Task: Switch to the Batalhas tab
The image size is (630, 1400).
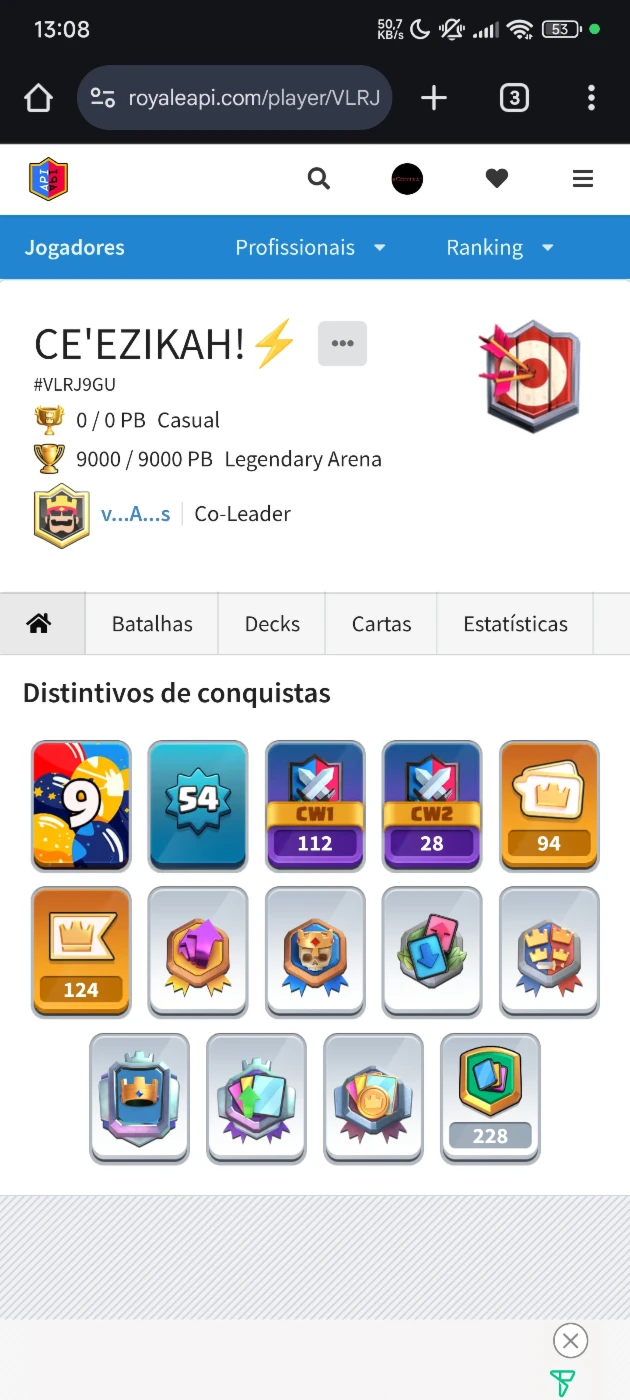Action: pyautogui.click(x=152, y=624)
